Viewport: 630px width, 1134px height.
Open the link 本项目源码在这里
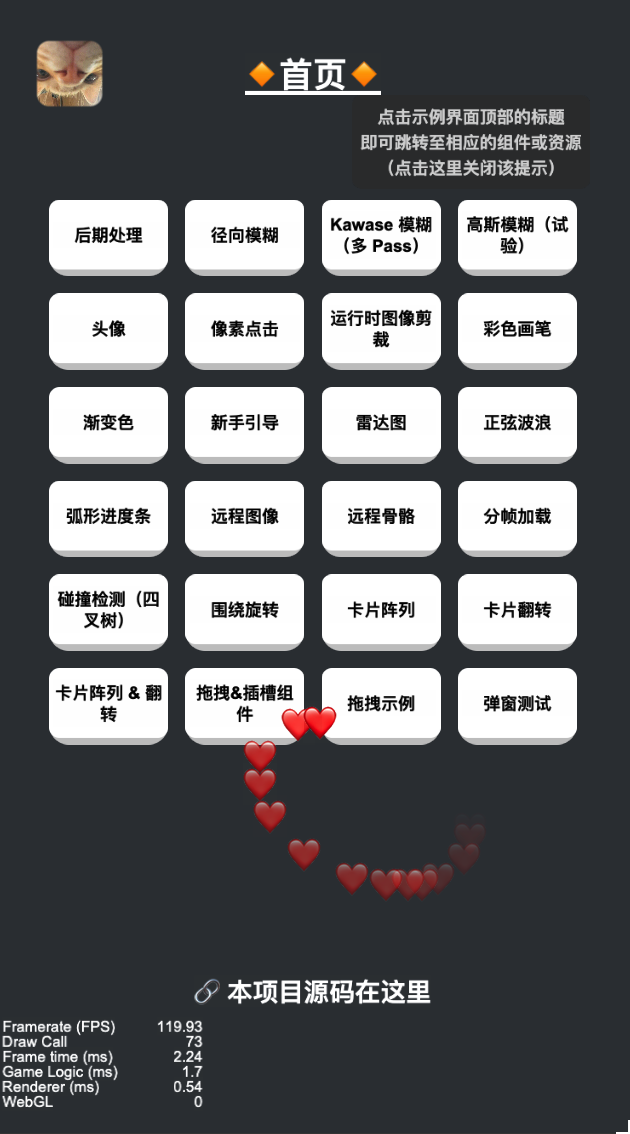click(x=313, y=992)
